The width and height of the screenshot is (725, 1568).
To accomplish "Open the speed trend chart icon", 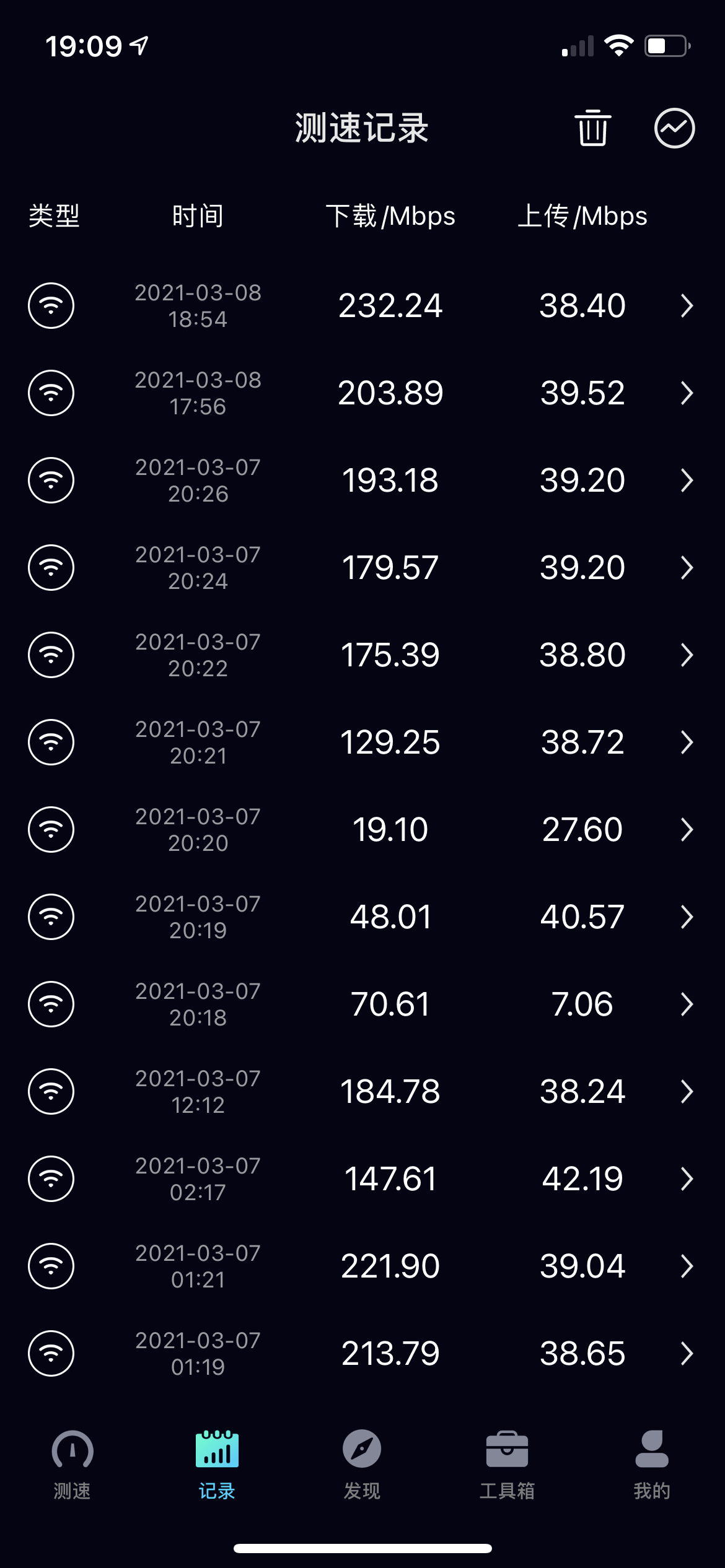I will pos(674,128).
